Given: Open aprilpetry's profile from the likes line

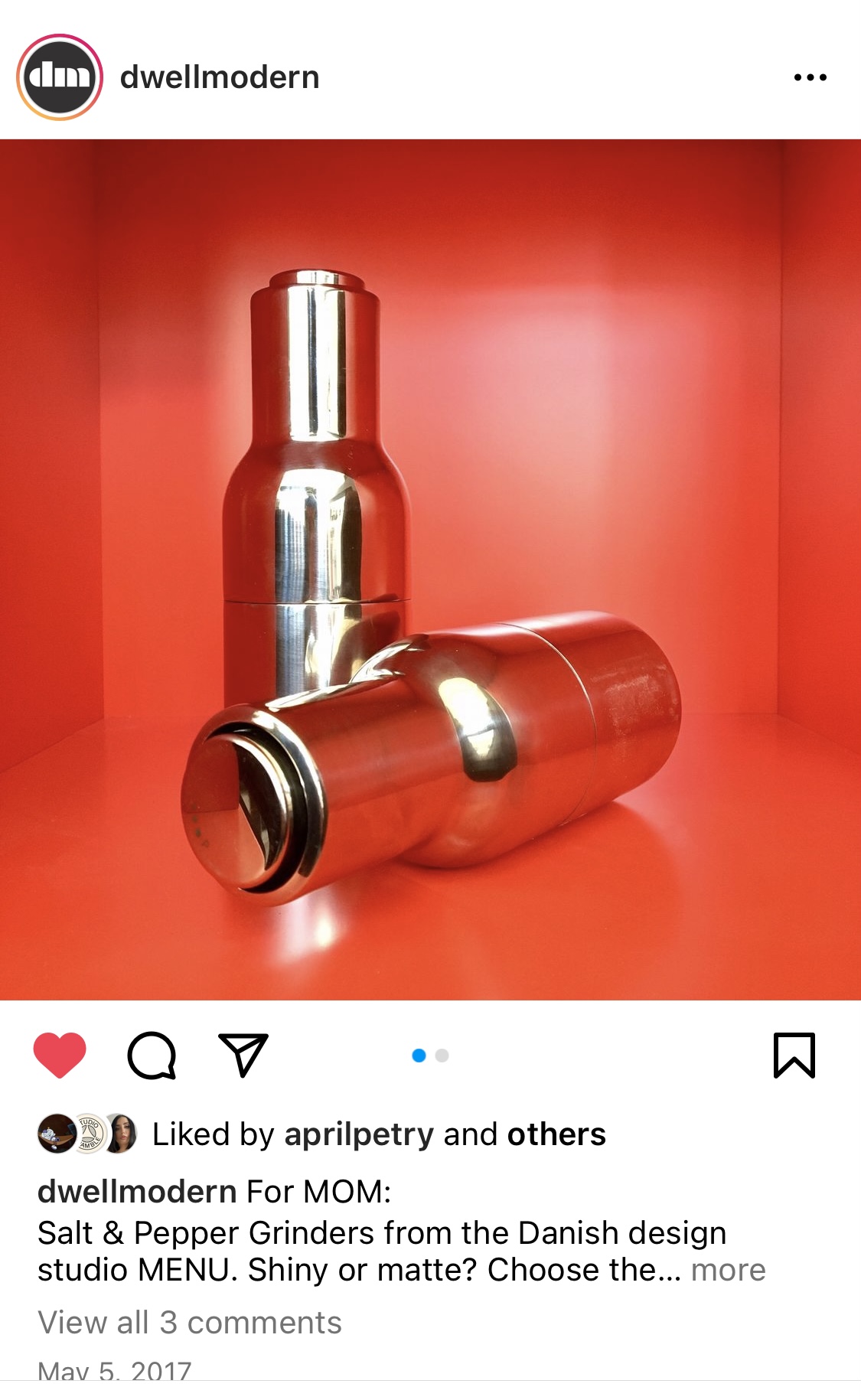Looking at the screenshot, I should pos(359,1134).
